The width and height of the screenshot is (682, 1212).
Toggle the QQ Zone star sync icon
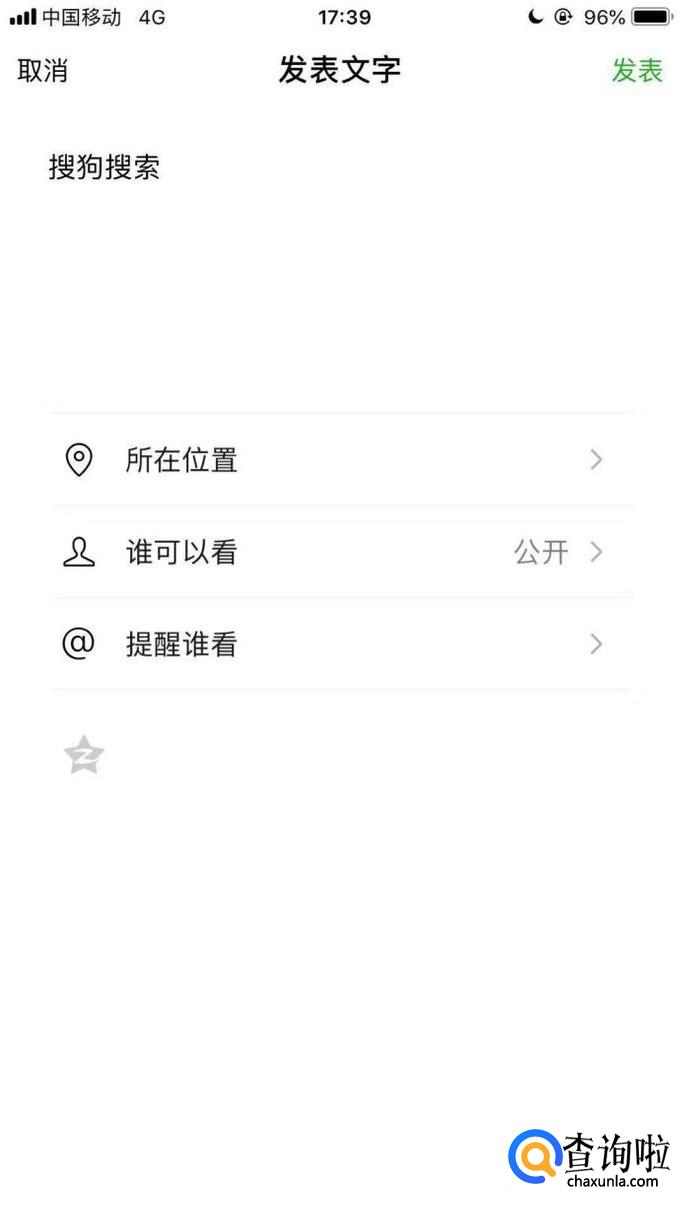84,755
